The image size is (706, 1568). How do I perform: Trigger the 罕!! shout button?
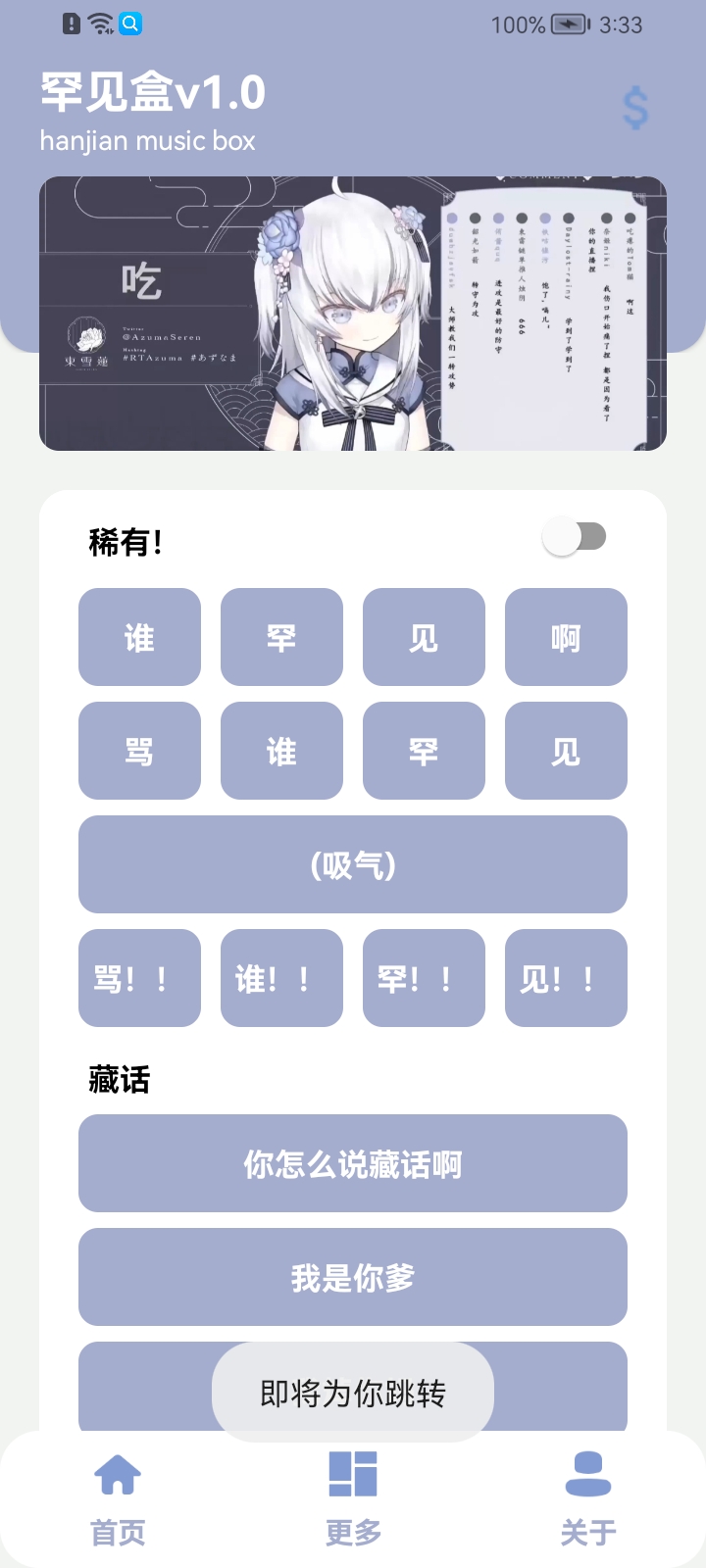pos(424,978)
